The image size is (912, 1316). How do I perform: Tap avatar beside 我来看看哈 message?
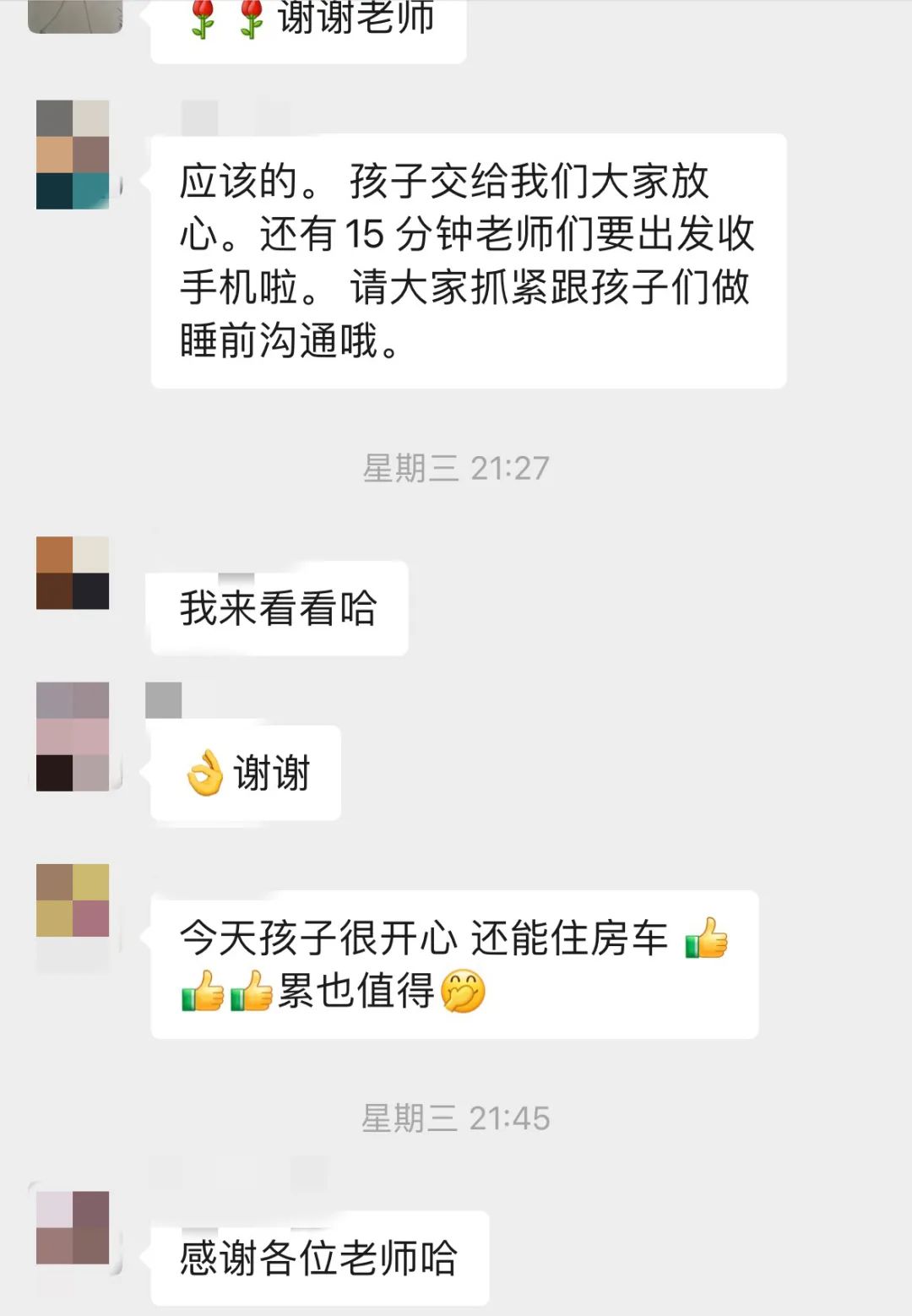click(73, 573)
